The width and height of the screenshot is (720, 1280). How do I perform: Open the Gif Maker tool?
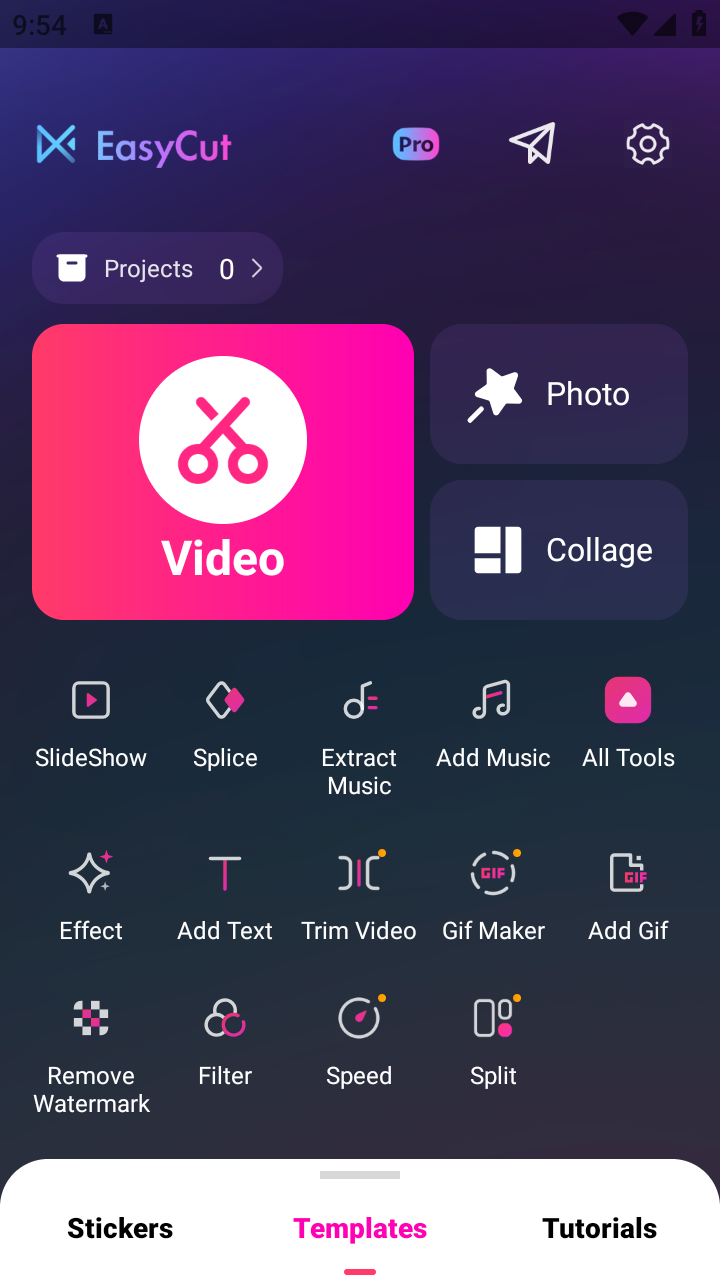point(493,893)
